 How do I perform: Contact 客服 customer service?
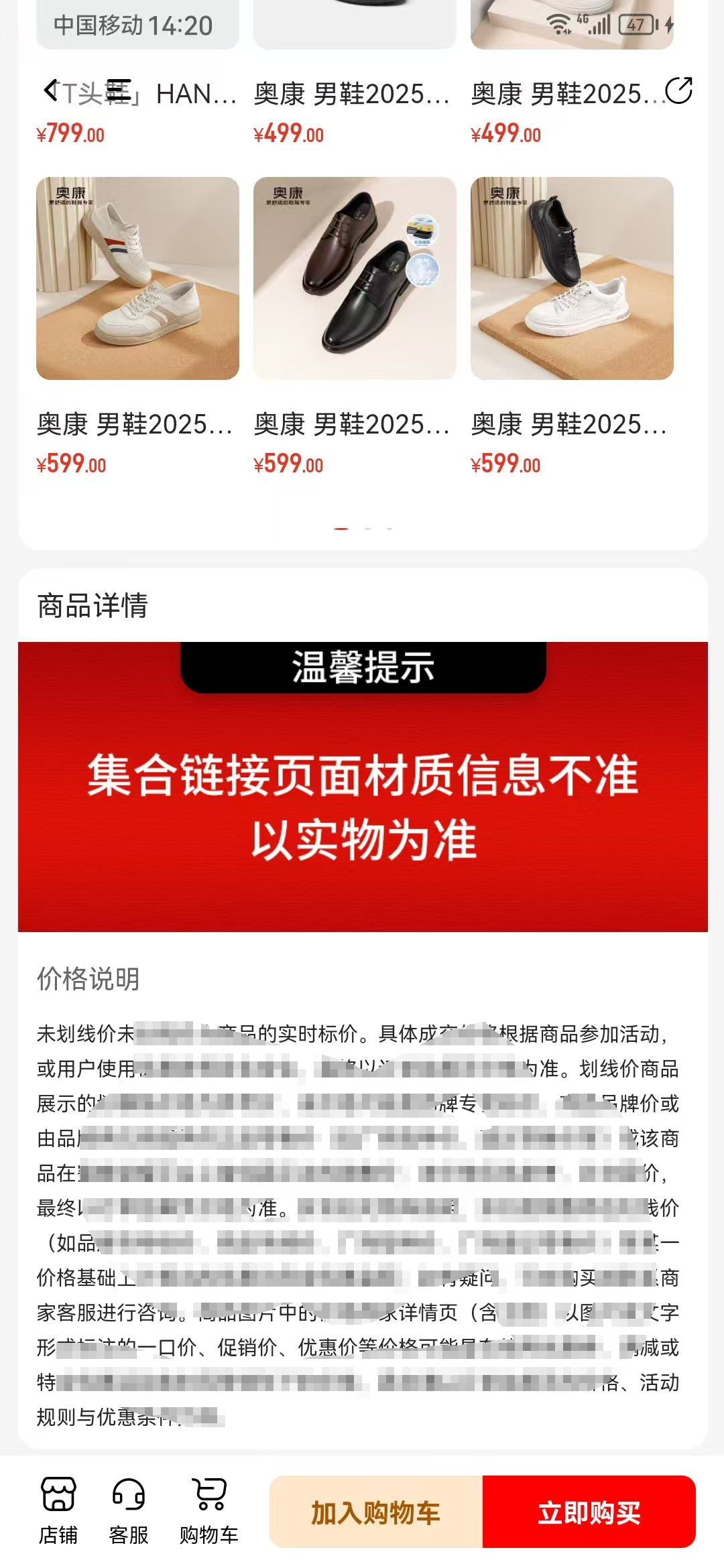tap(128, 1510)
